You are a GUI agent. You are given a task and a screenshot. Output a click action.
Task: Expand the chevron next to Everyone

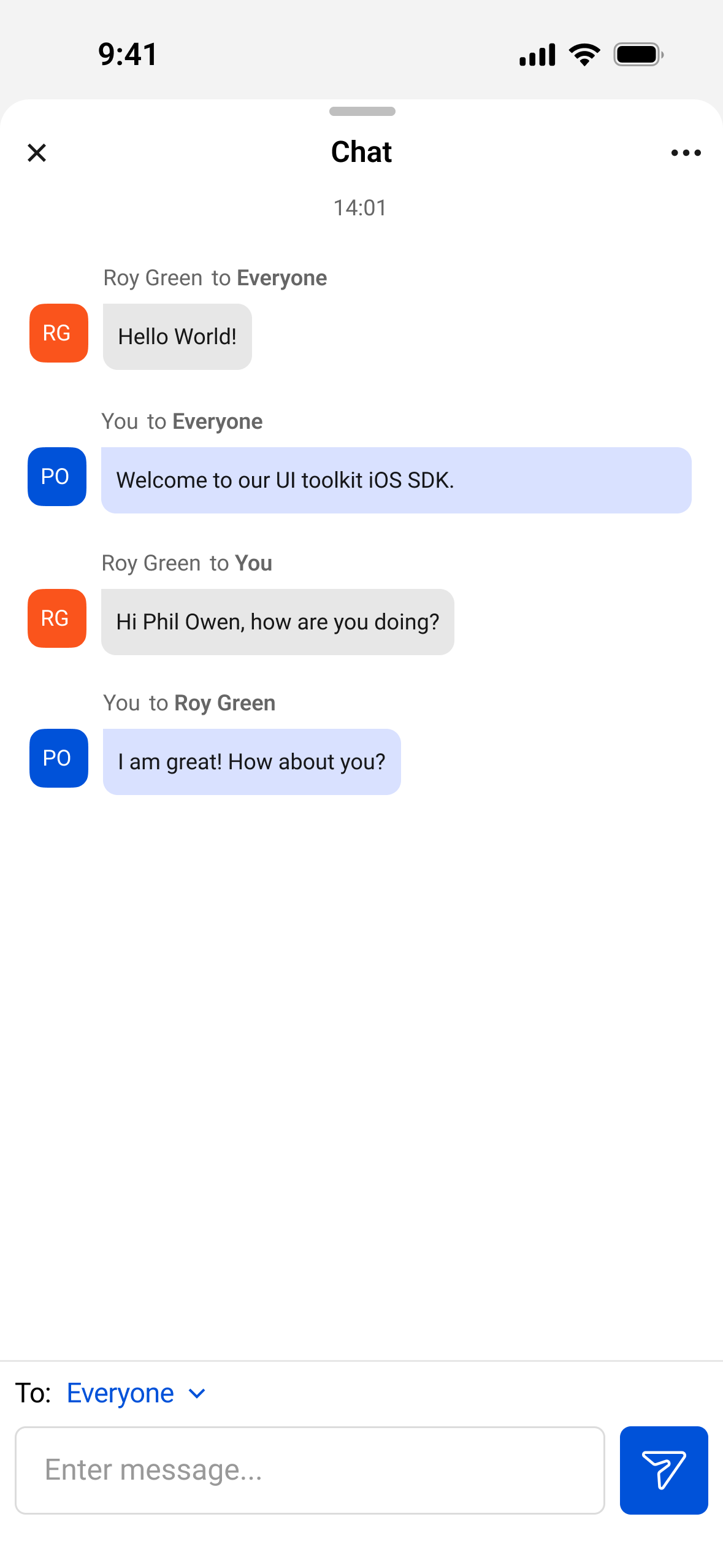[197, 1393]
